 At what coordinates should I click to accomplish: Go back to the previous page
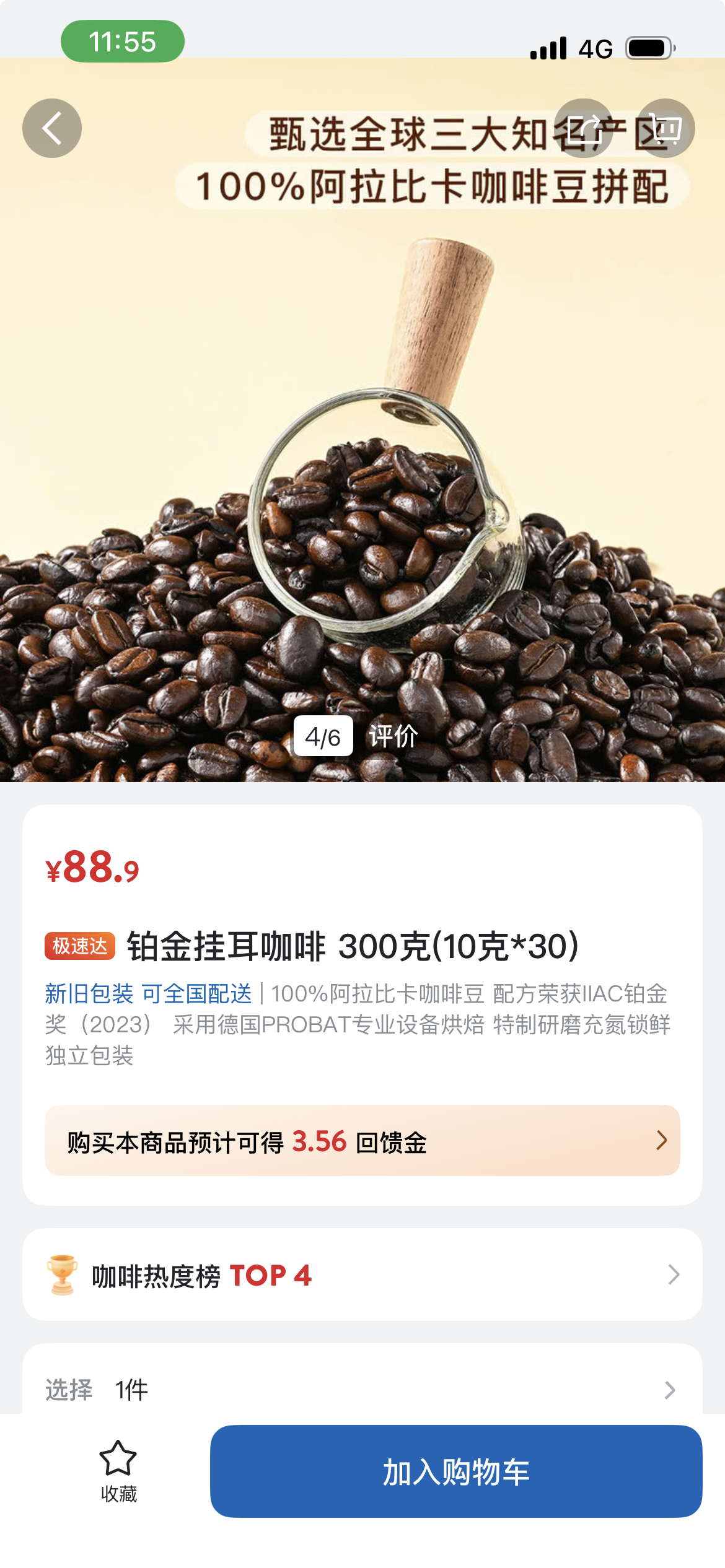click(52, 128)
